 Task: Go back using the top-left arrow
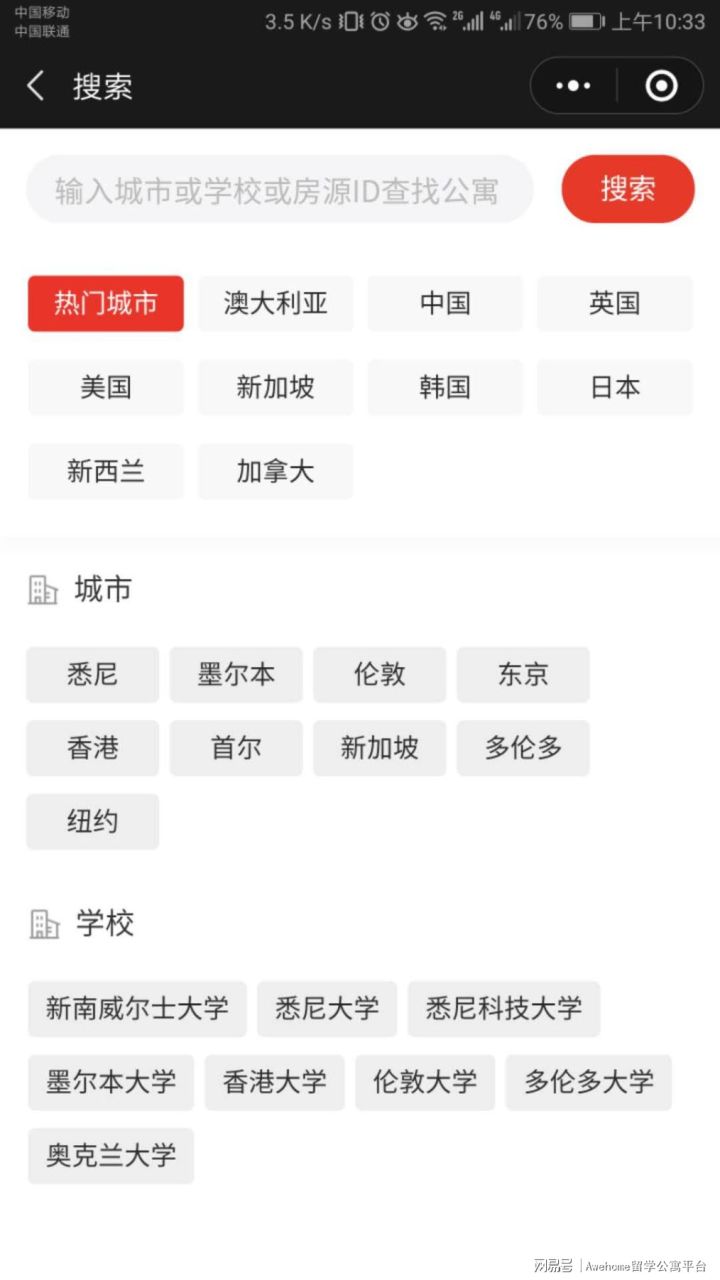36,86
